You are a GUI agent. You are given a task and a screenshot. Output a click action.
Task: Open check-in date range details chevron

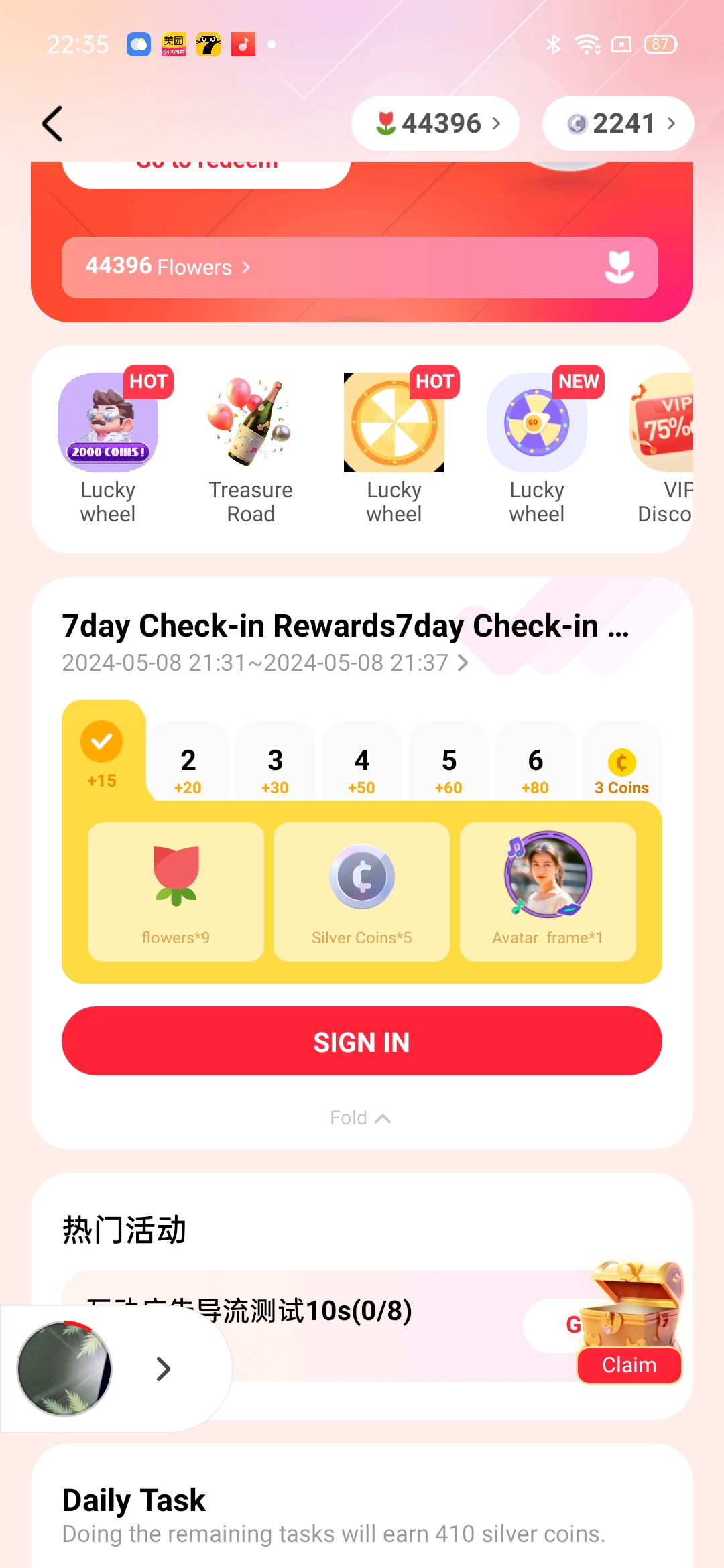(463, 663)
